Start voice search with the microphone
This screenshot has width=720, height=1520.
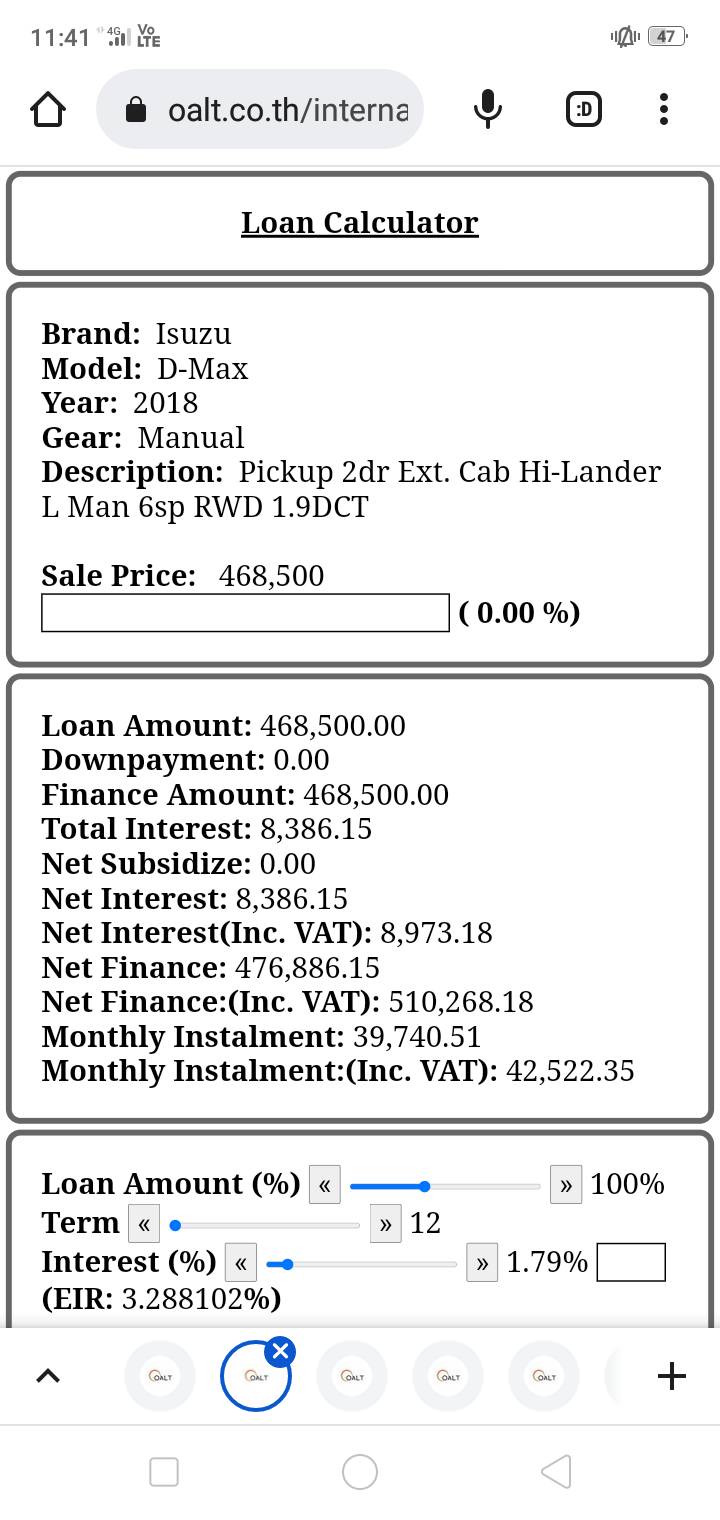[x=487, y=109]
